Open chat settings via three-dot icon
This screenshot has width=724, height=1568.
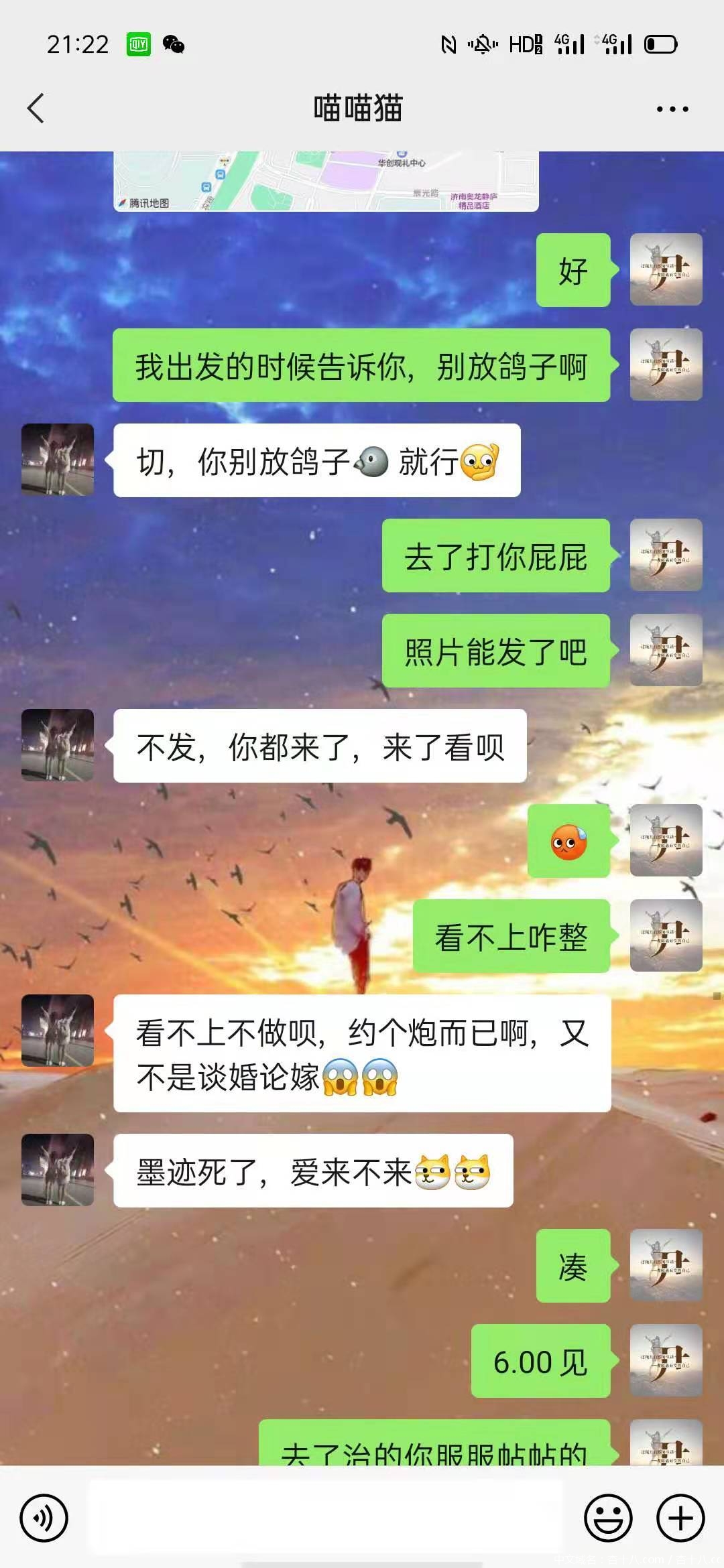click(673, 108)
